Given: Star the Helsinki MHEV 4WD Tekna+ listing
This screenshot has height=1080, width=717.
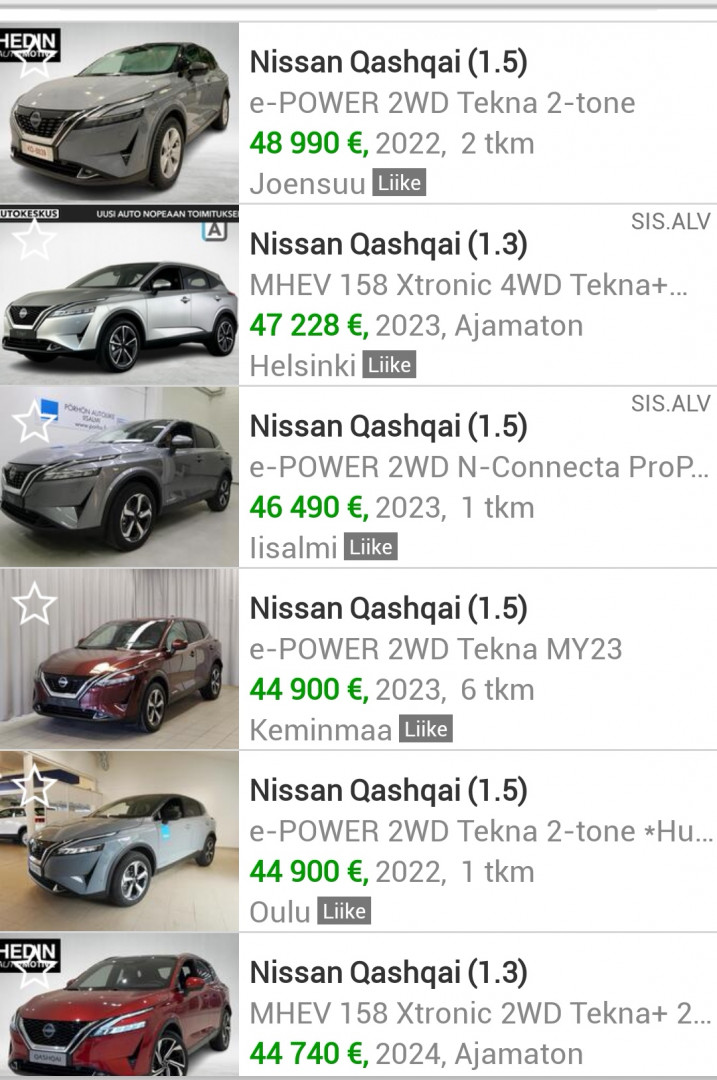Looking at the screenshot, I should [x=35, y=240].
